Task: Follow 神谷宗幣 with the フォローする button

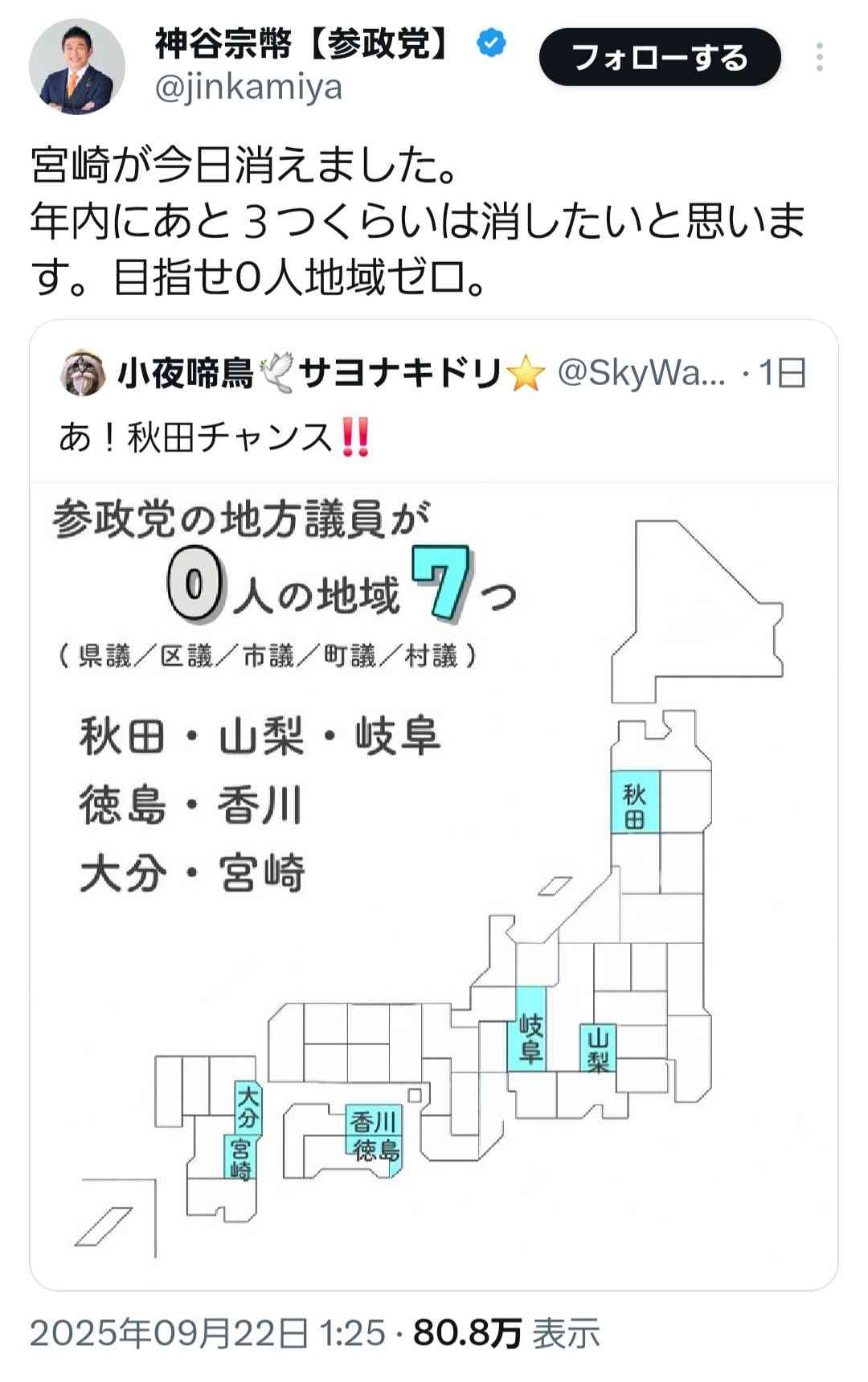Action: point(659,58)
